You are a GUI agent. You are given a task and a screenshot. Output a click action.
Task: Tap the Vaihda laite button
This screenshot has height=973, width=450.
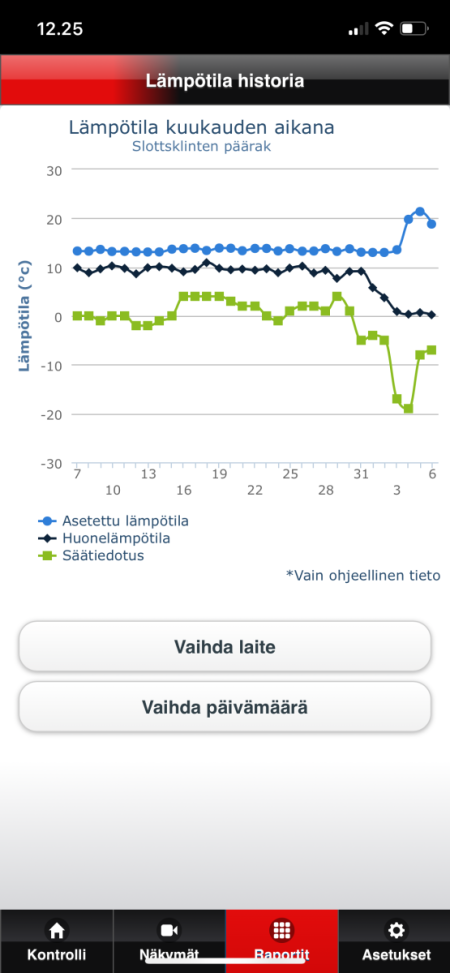pyautogui.click(x=225, y=647)
